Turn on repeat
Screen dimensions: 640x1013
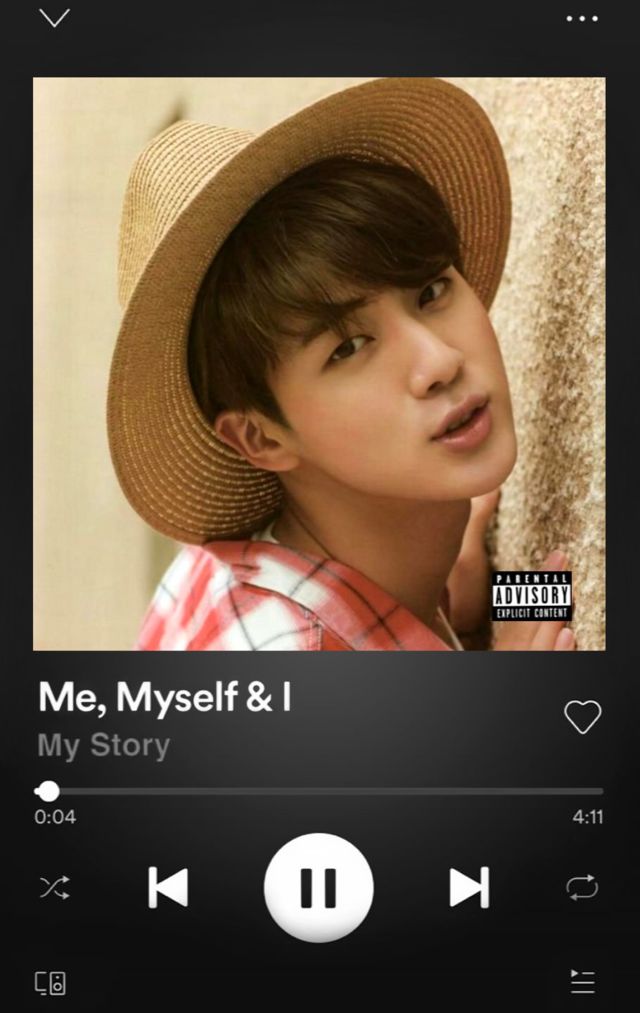click(x=582, y=887)
